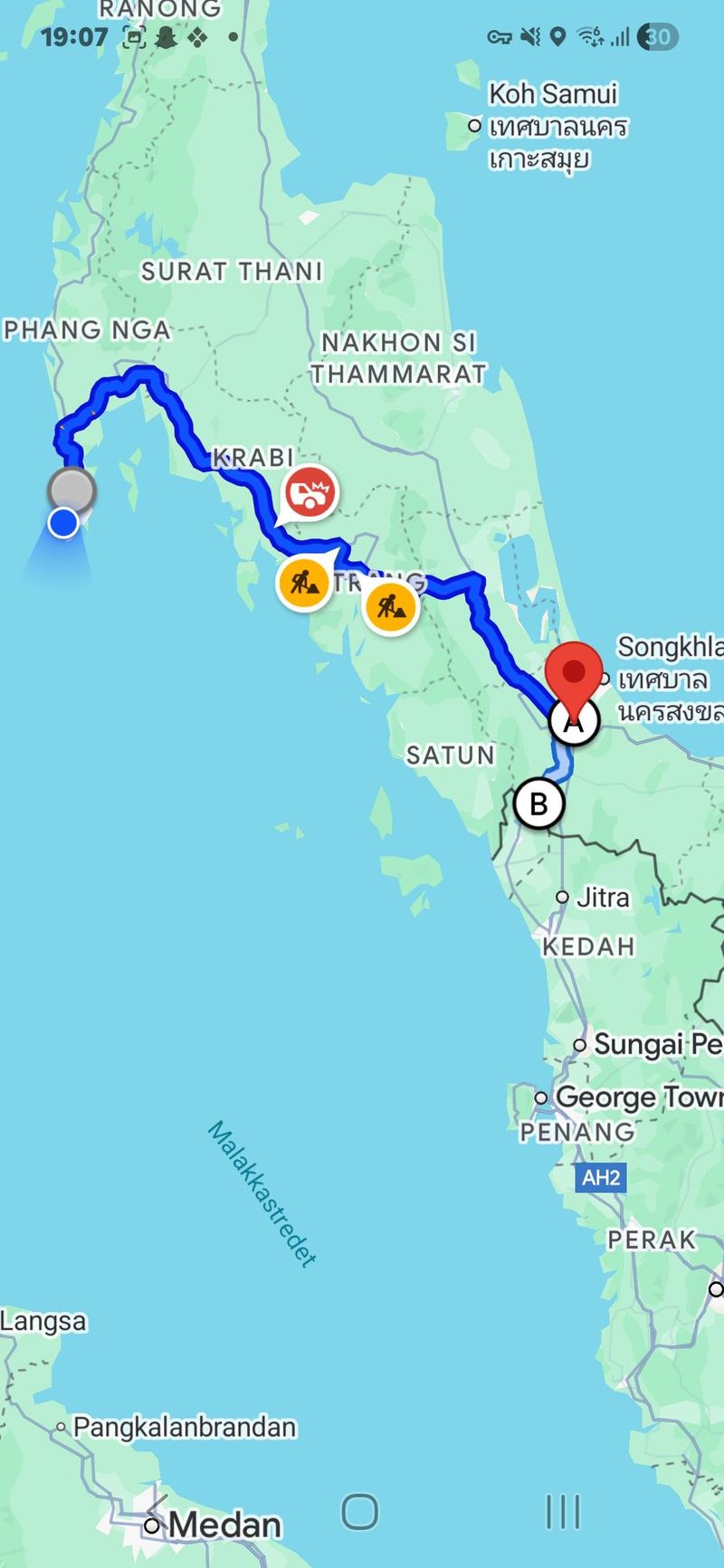Screen dimensions: 724x1568
Task: Tap the red destination pin
Action: pos(574,673)
